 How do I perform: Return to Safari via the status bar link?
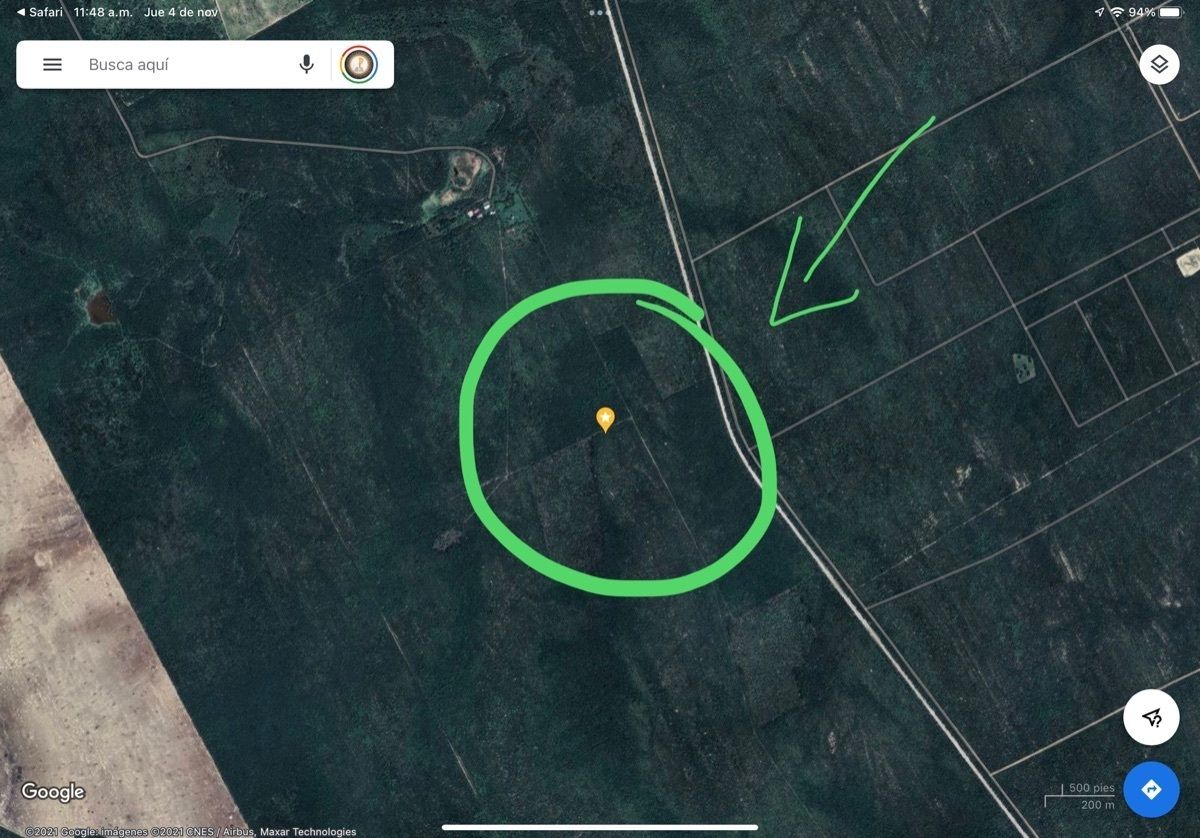[40, 12]
